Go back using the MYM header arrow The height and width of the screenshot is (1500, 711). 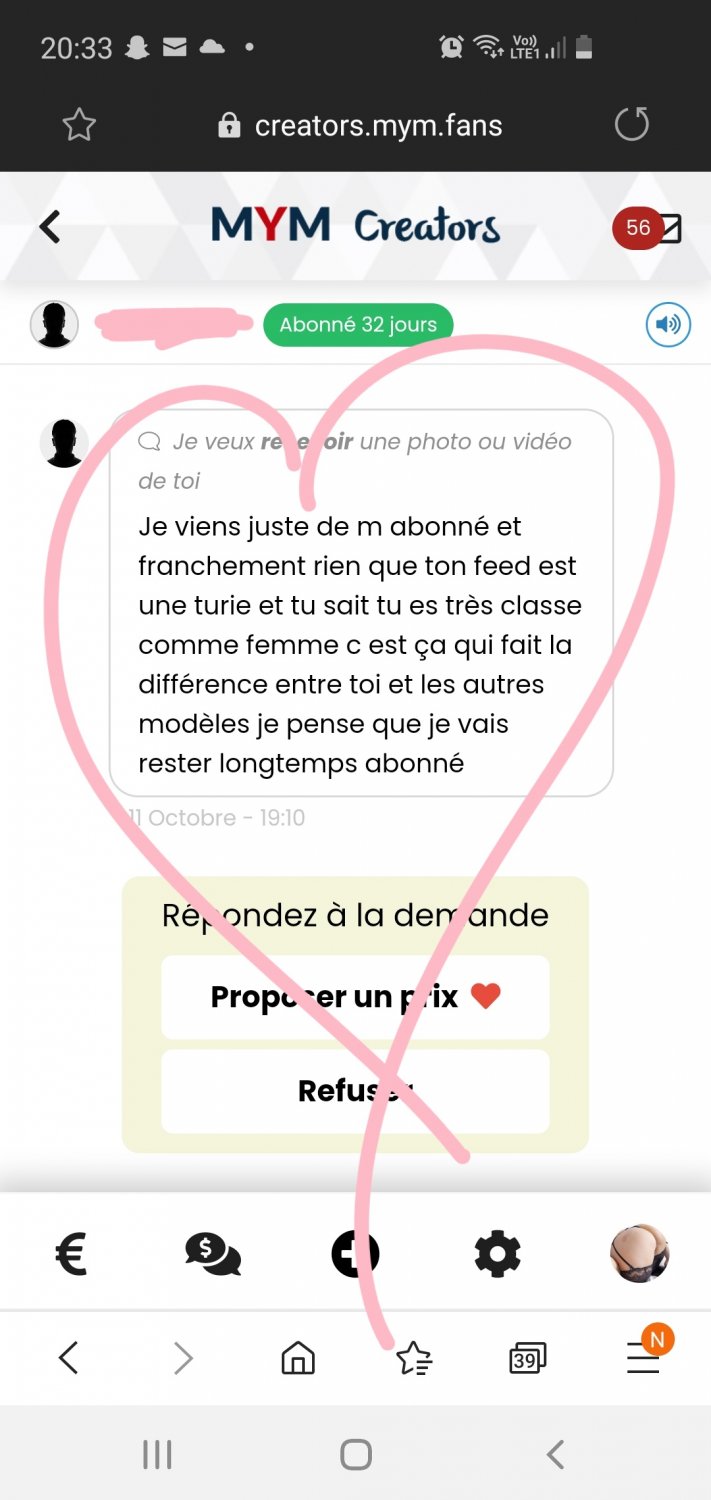(x=50, y=227)
